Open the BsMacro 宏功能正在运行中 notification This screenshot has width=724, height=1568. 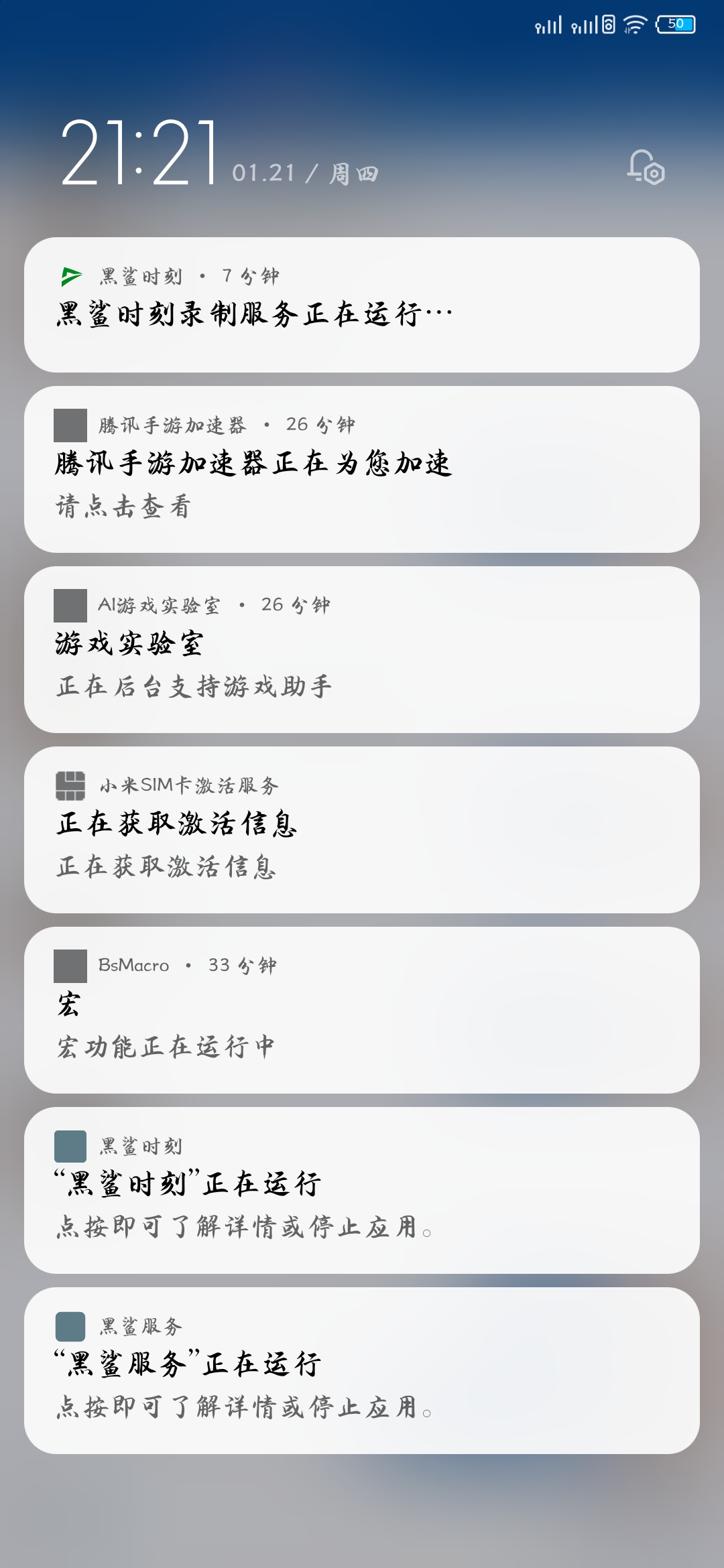362,1010
